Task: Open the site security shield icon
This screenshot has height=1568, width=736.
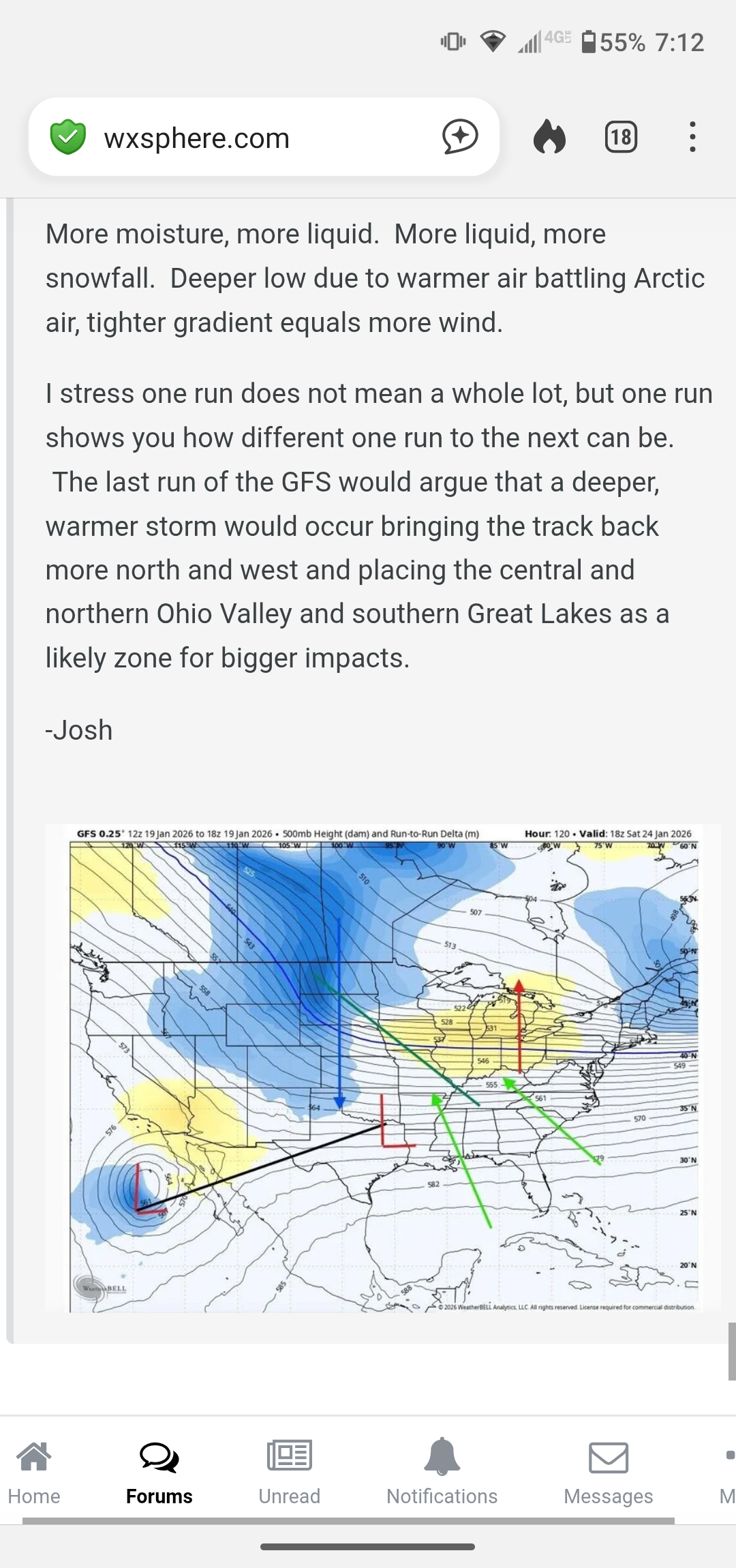Action: (x=68, y=137)
